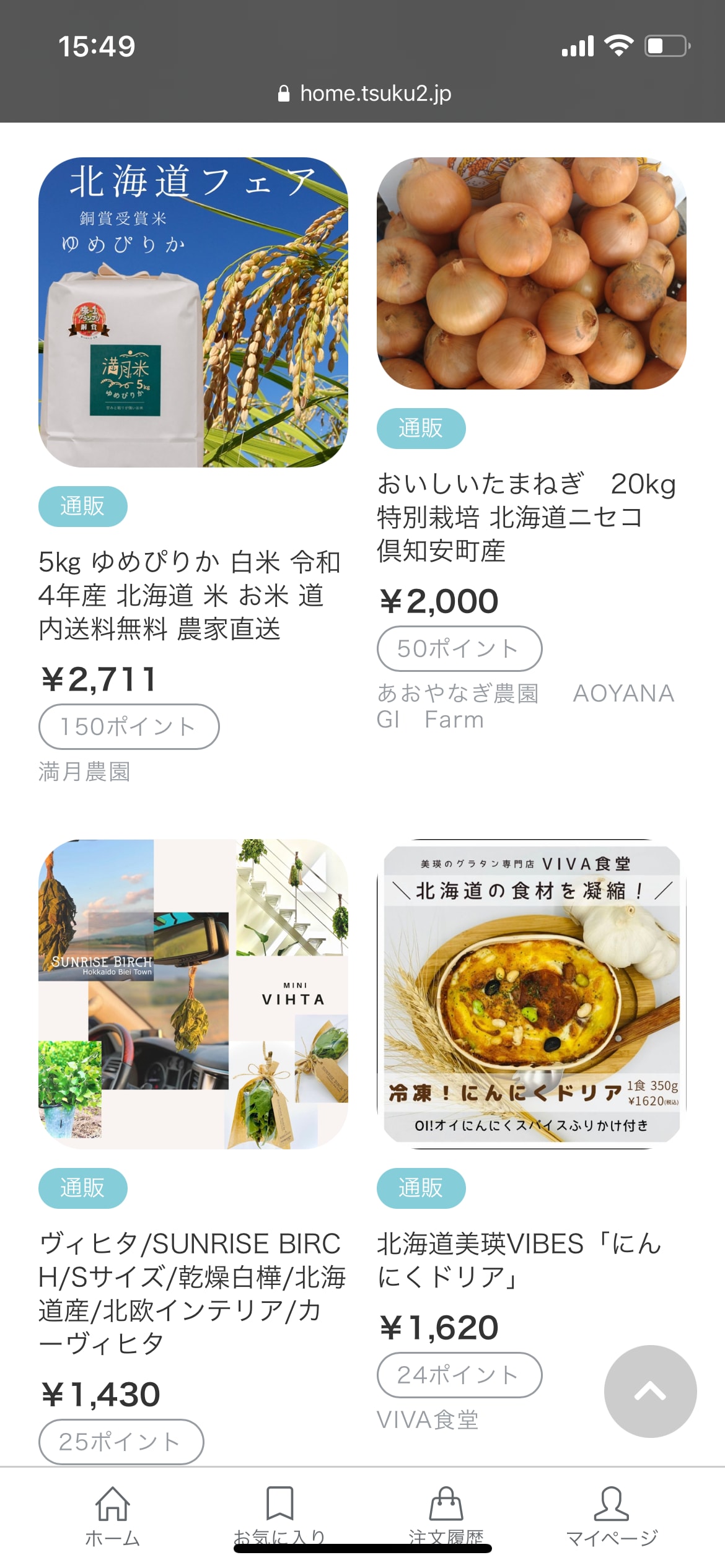725x1568 pixels.
Task: Open the SUNRISE BIRCH ヴィヒタ product card
Action: coord(193,994)
